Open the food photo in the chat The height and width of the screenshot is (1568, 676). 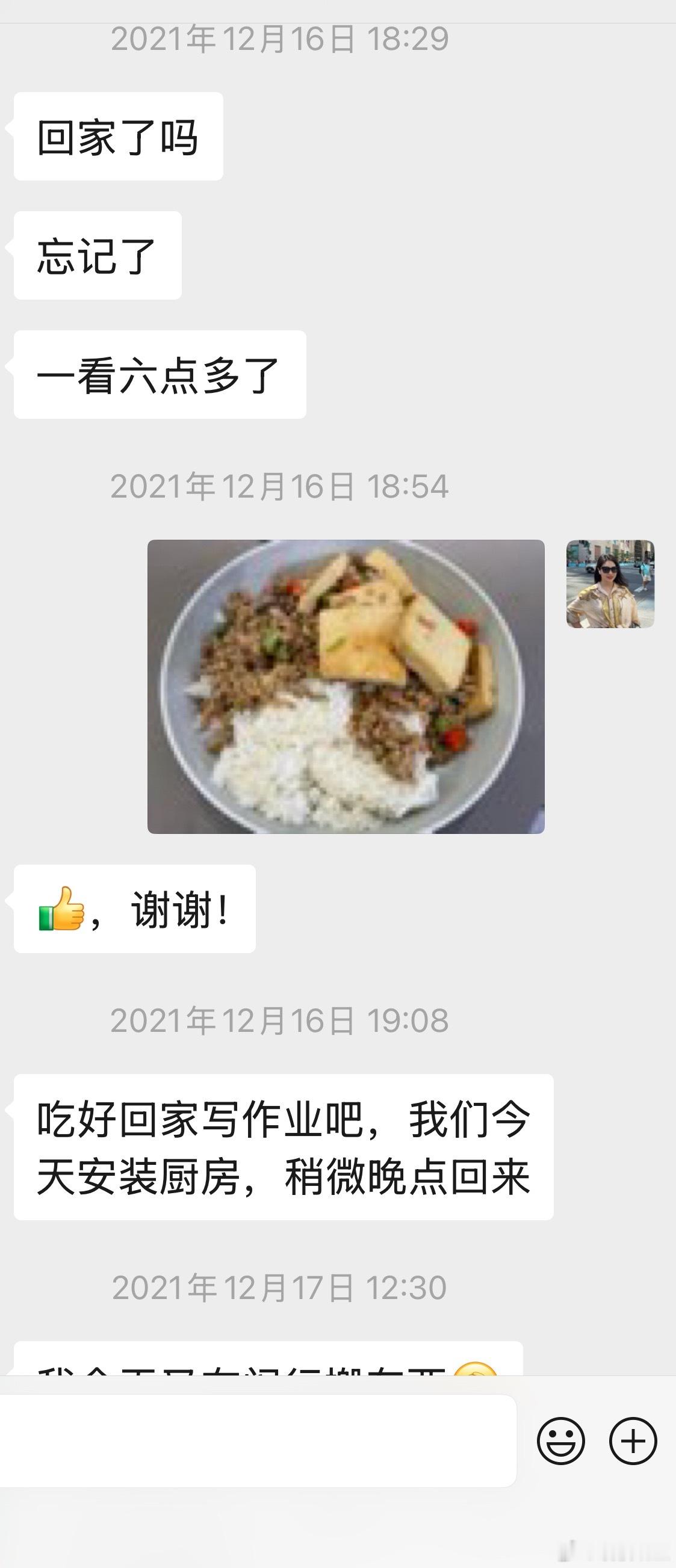click(346, 687)
